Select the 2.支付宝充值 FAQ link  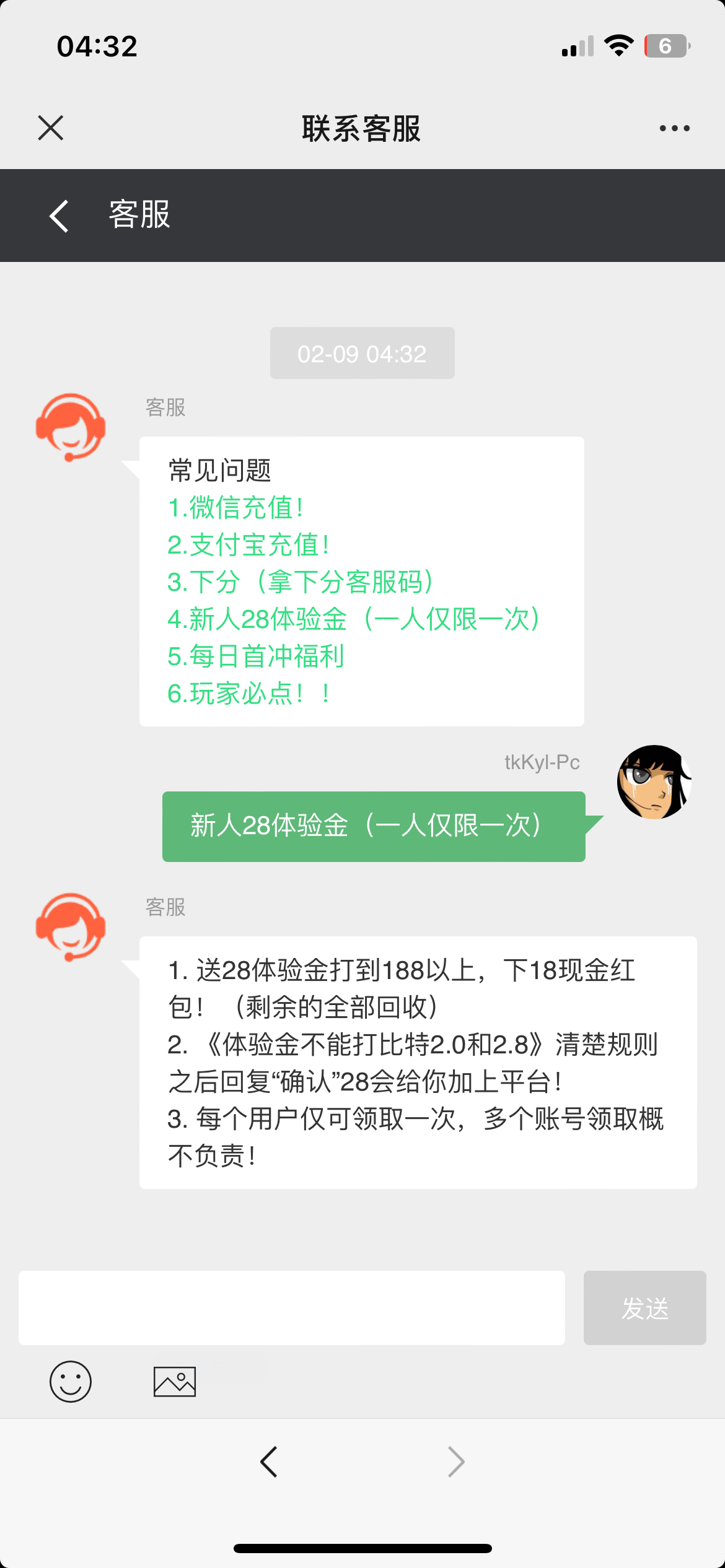point(248,545)
